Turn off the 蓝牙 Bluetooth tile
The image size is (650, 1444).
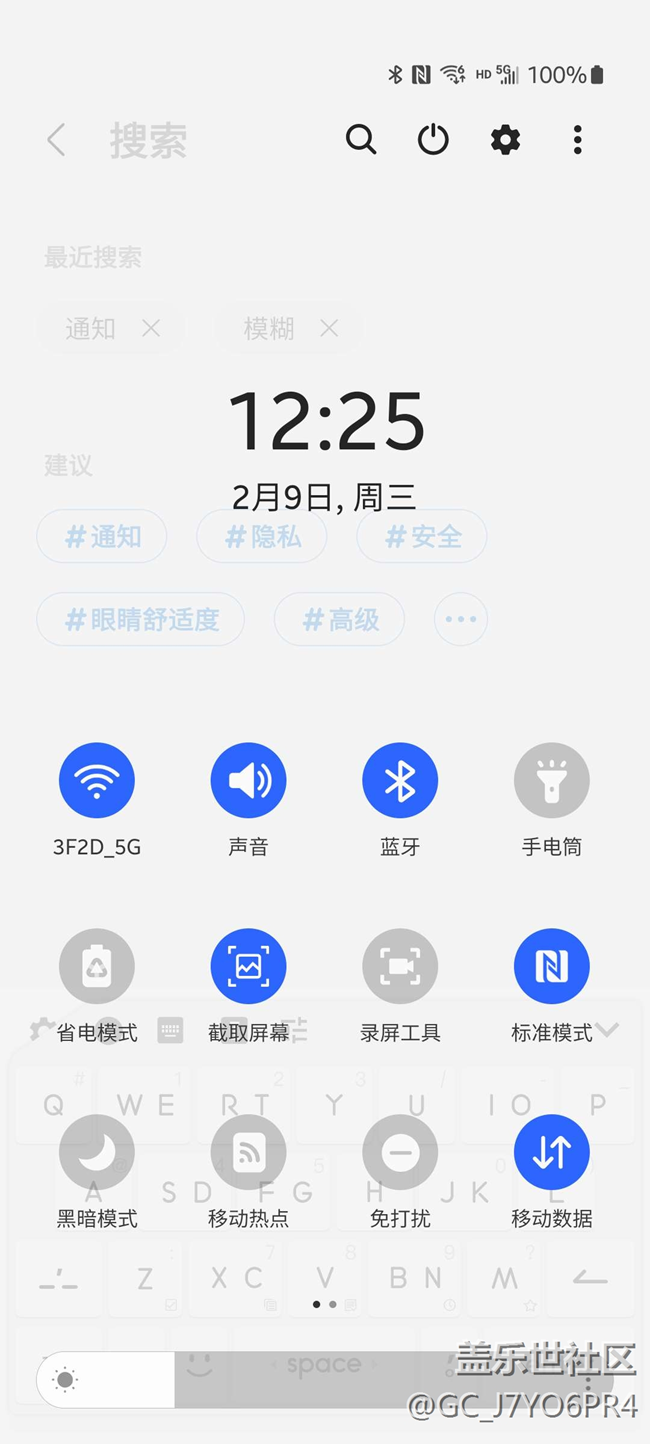coord(400,780)
